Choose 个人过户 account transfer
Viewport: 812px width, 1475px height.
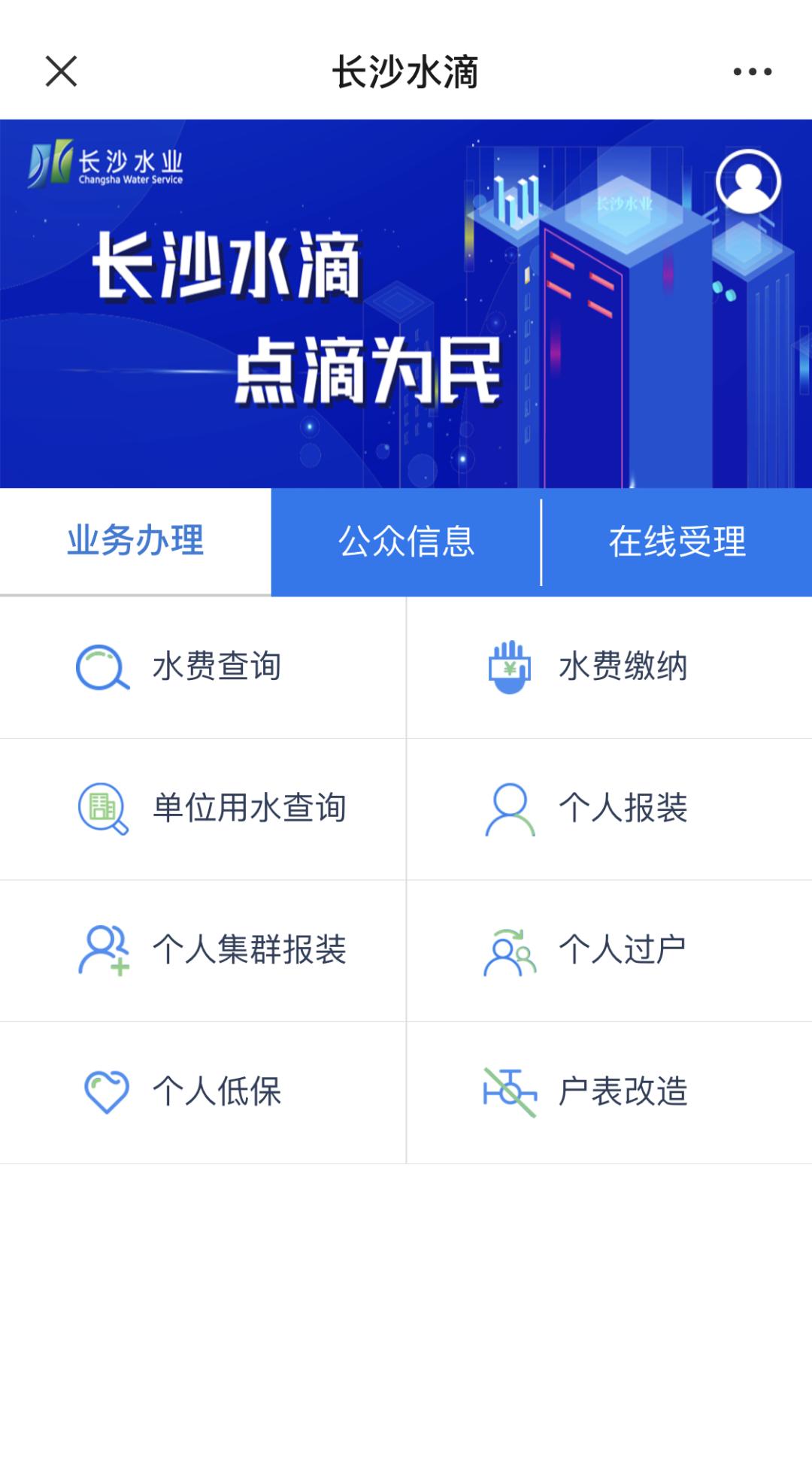click(x=609, y=950)
